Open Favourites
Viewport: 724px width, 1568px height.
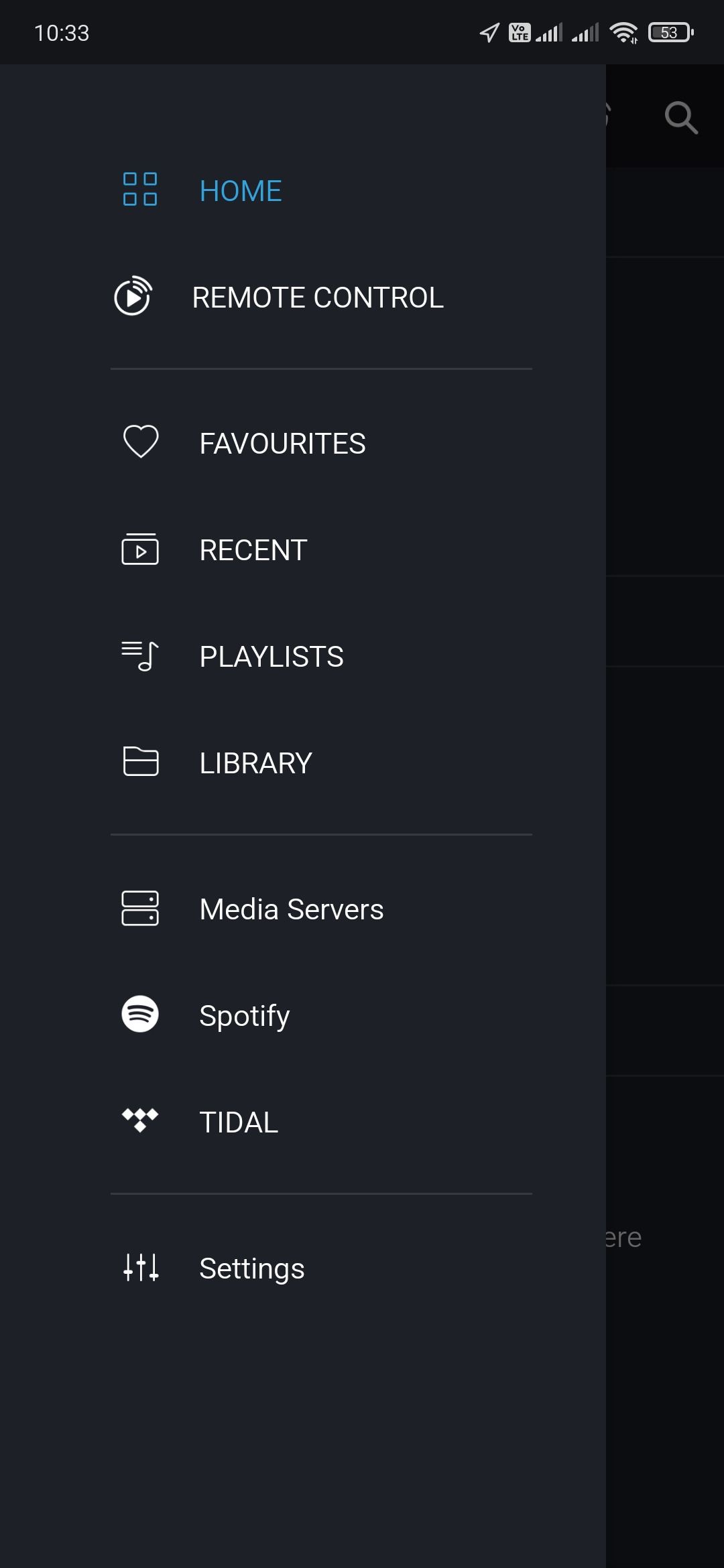[x=282, y=444]
